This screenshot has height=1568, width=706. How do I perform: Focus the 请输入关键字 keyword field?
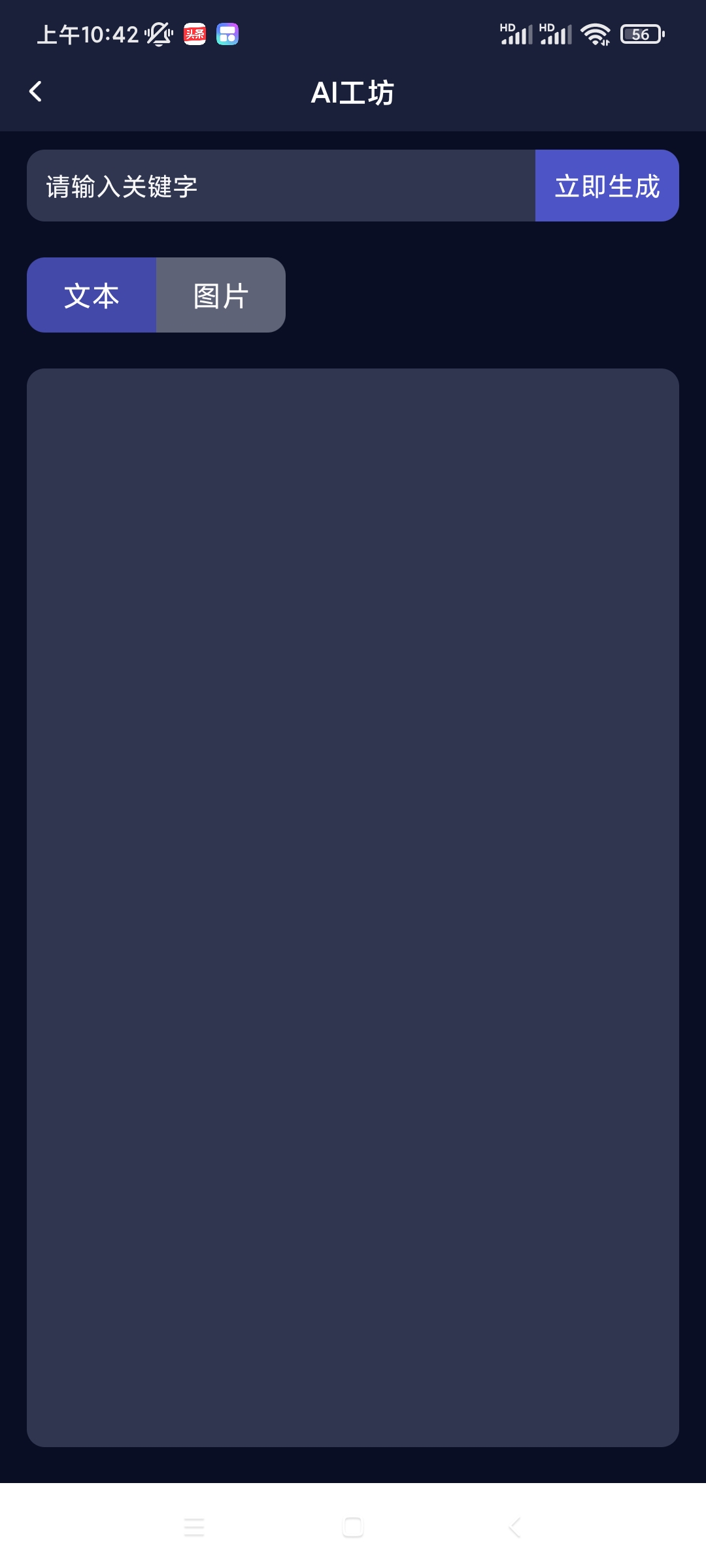point(281,186)
